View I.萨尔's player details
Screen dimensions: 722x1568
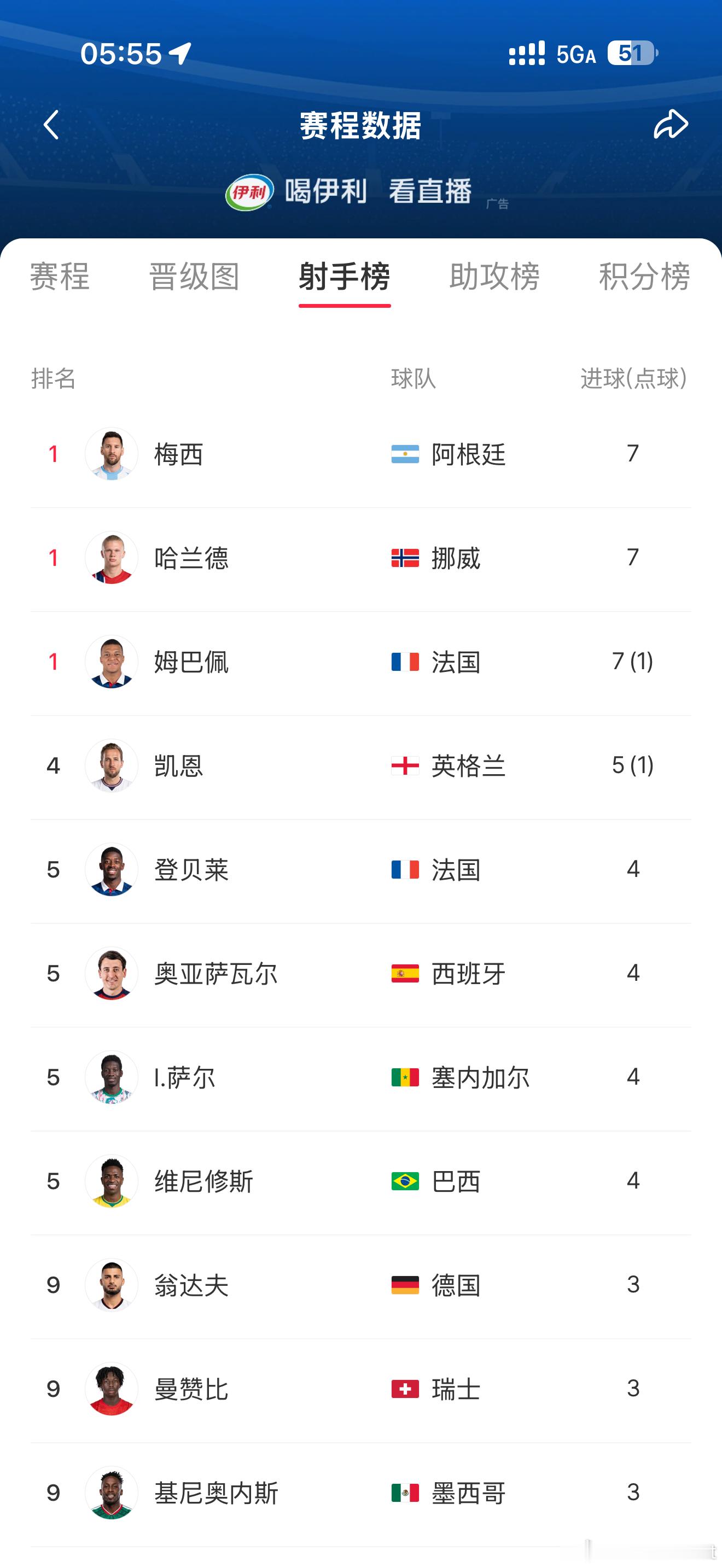(x=361, y=1079)
